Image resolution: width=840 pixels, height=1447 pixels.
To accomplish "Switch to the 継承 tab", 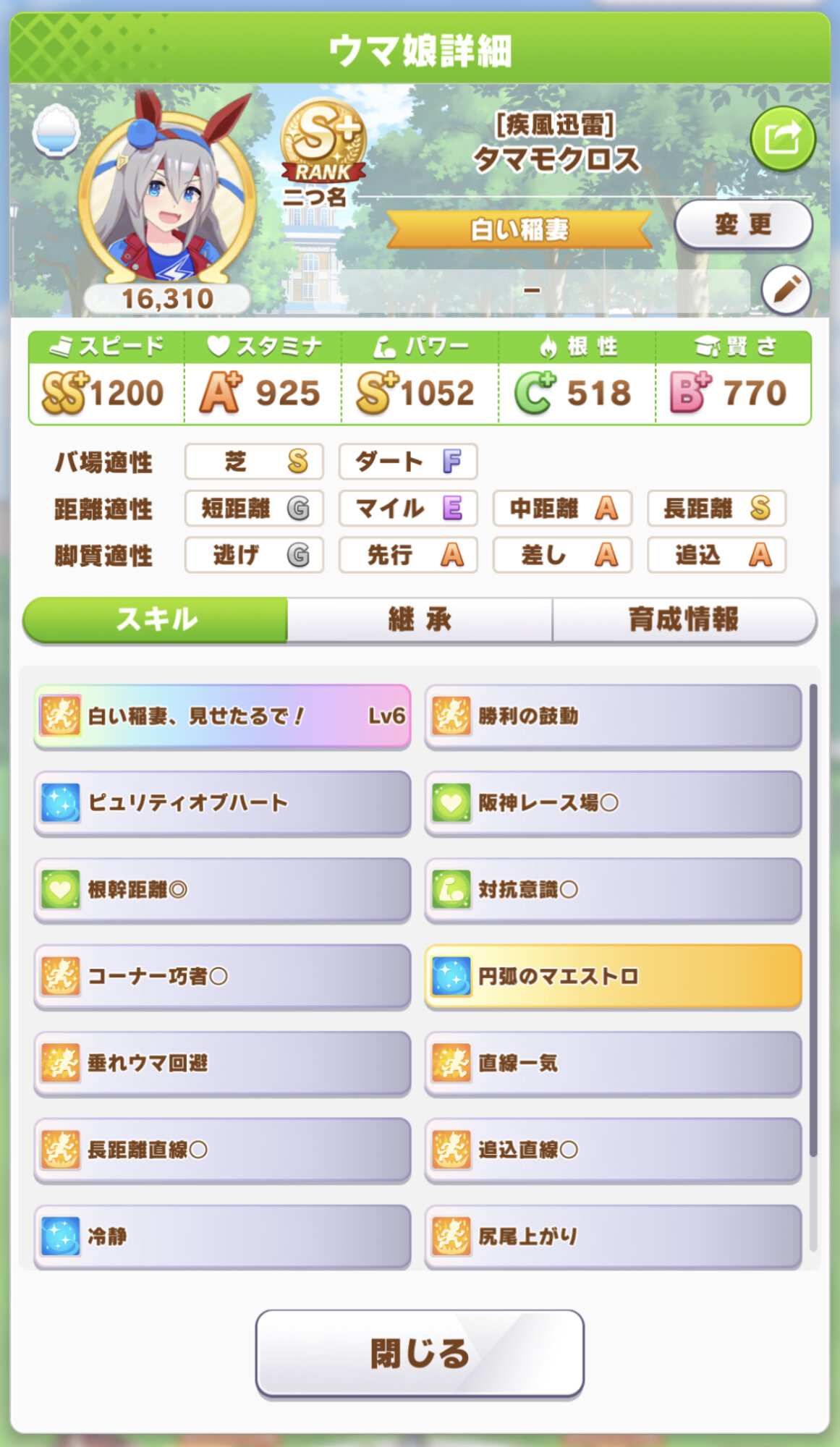I will pos(420,619).
